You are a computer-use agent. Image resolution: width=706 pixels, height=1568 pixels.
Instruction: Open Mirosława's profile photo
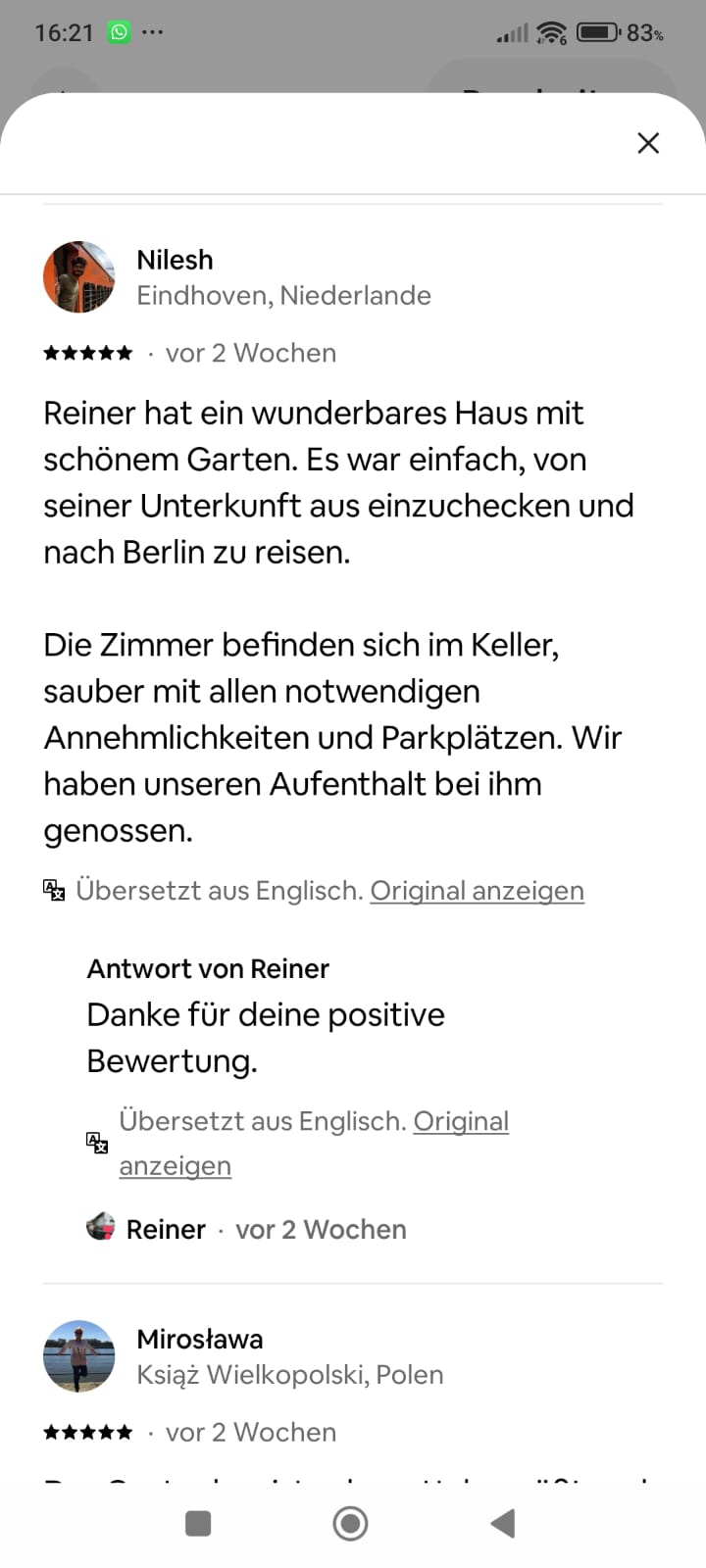pos(79,1356)
